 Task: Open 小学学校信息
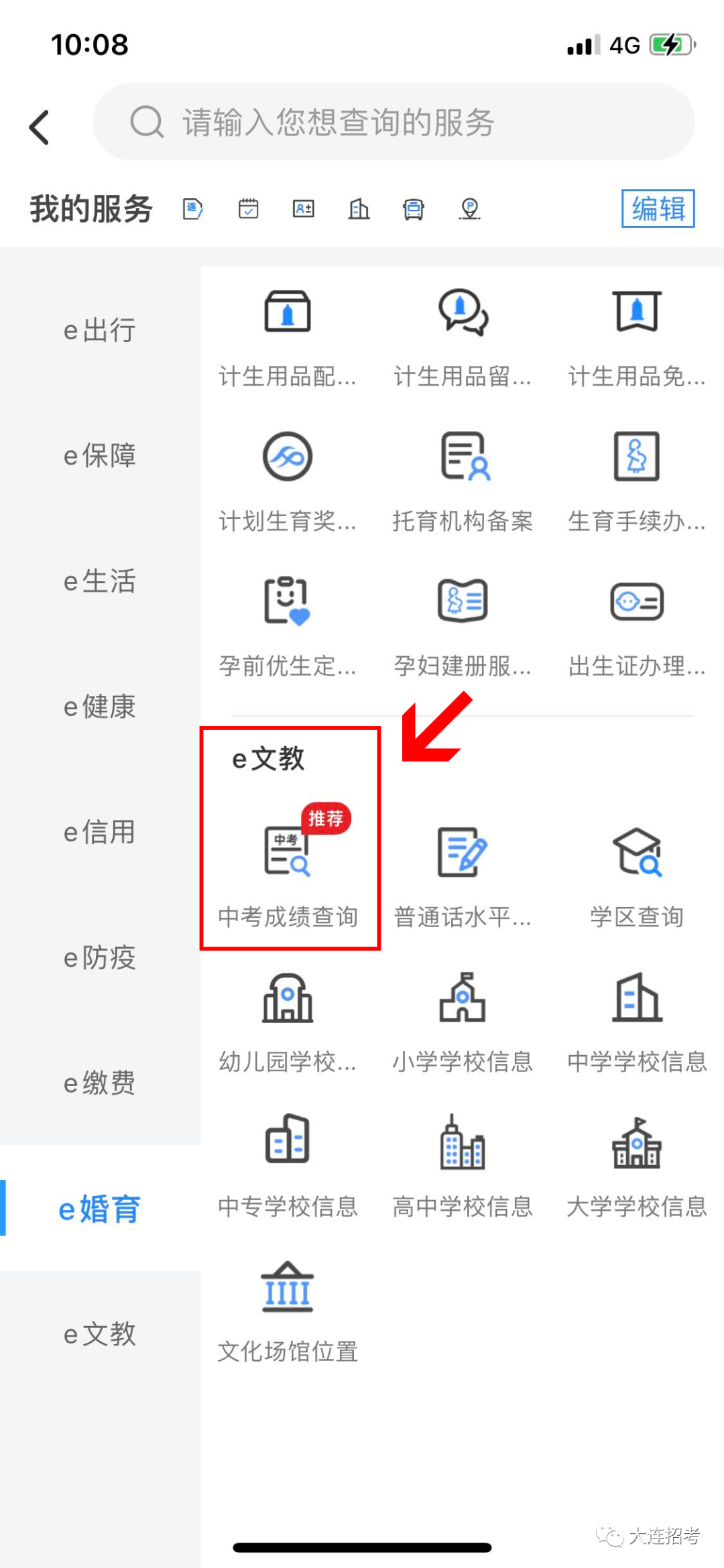pos(462,1019)
